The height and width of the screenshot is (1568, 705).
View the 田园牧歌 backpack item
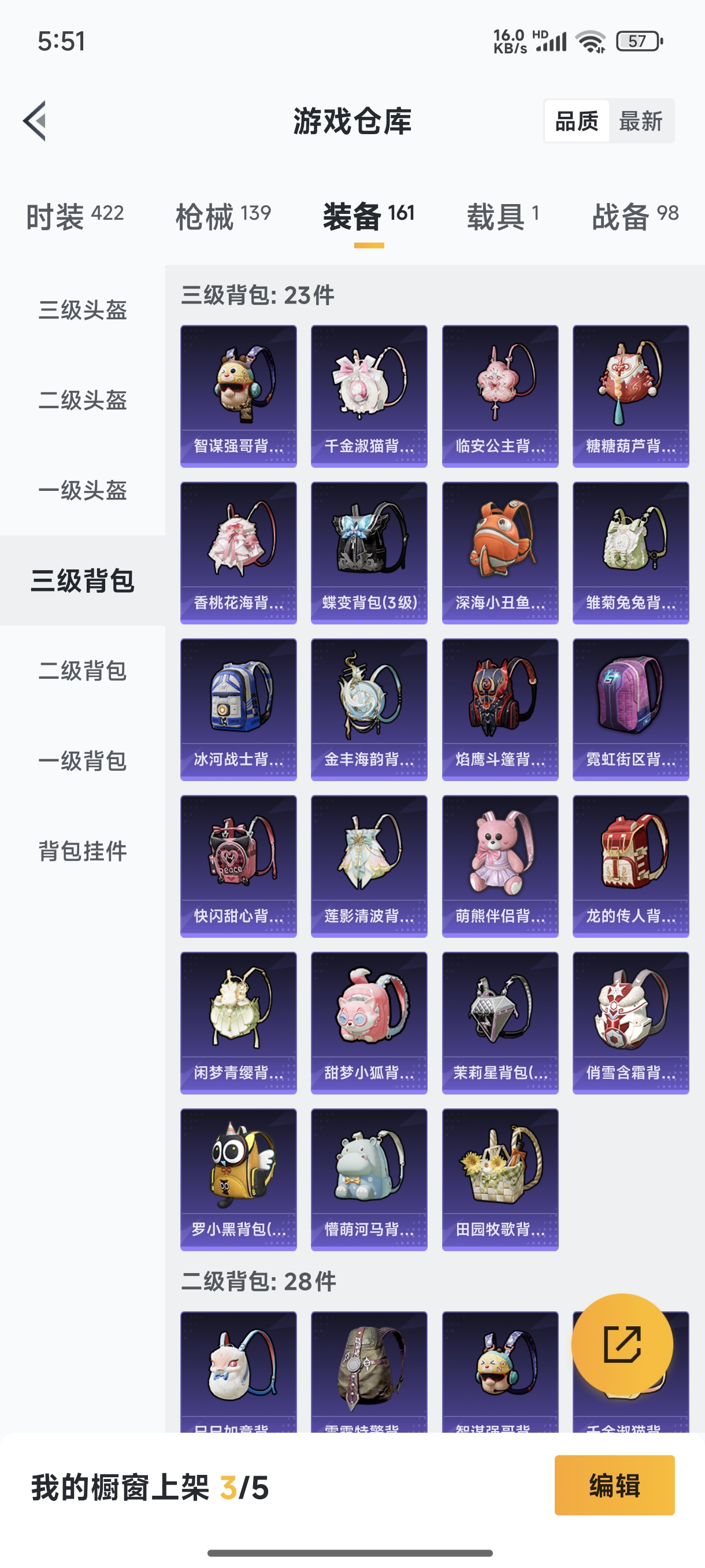[x=500, y=1179]
